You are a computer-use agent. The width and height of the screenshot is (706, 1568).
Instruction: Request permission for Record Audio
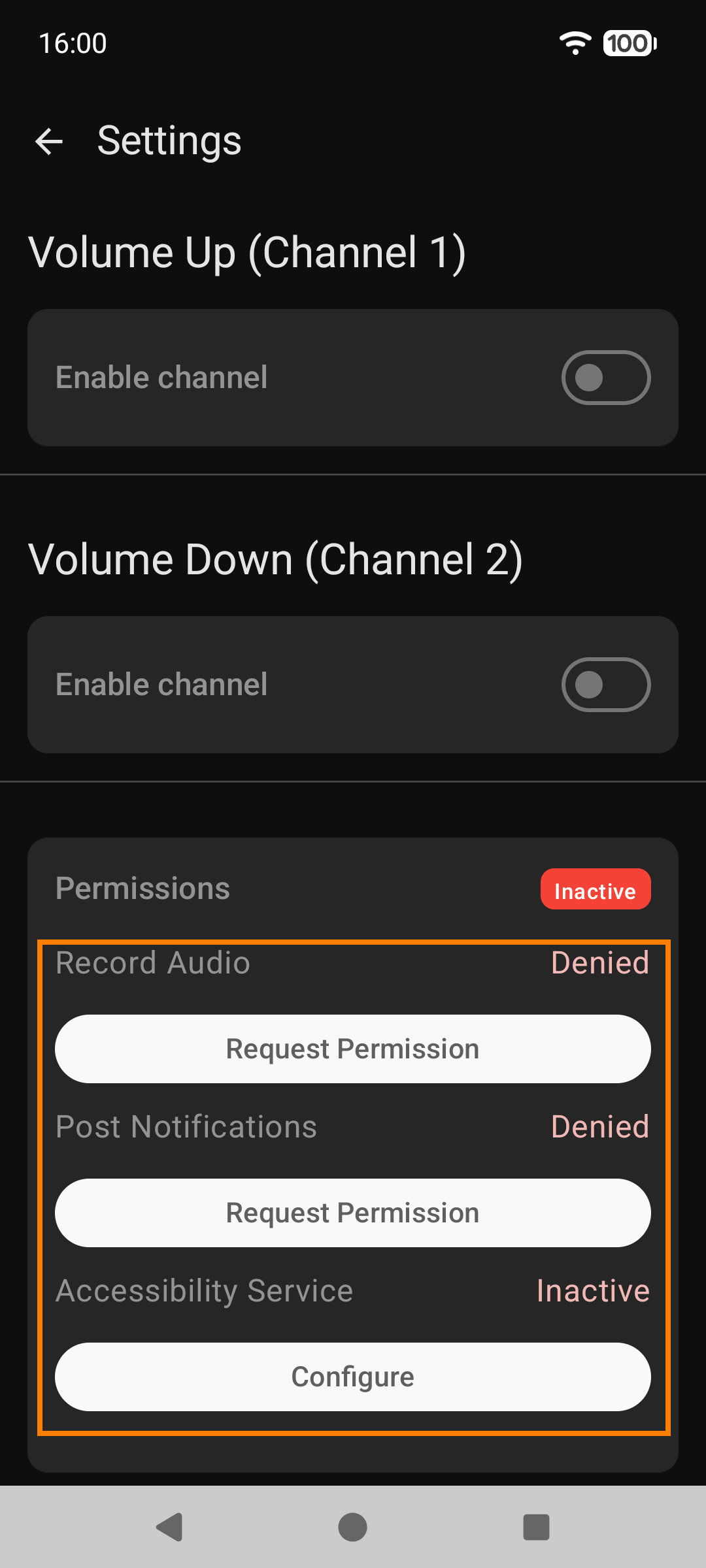pos(353,1049)
